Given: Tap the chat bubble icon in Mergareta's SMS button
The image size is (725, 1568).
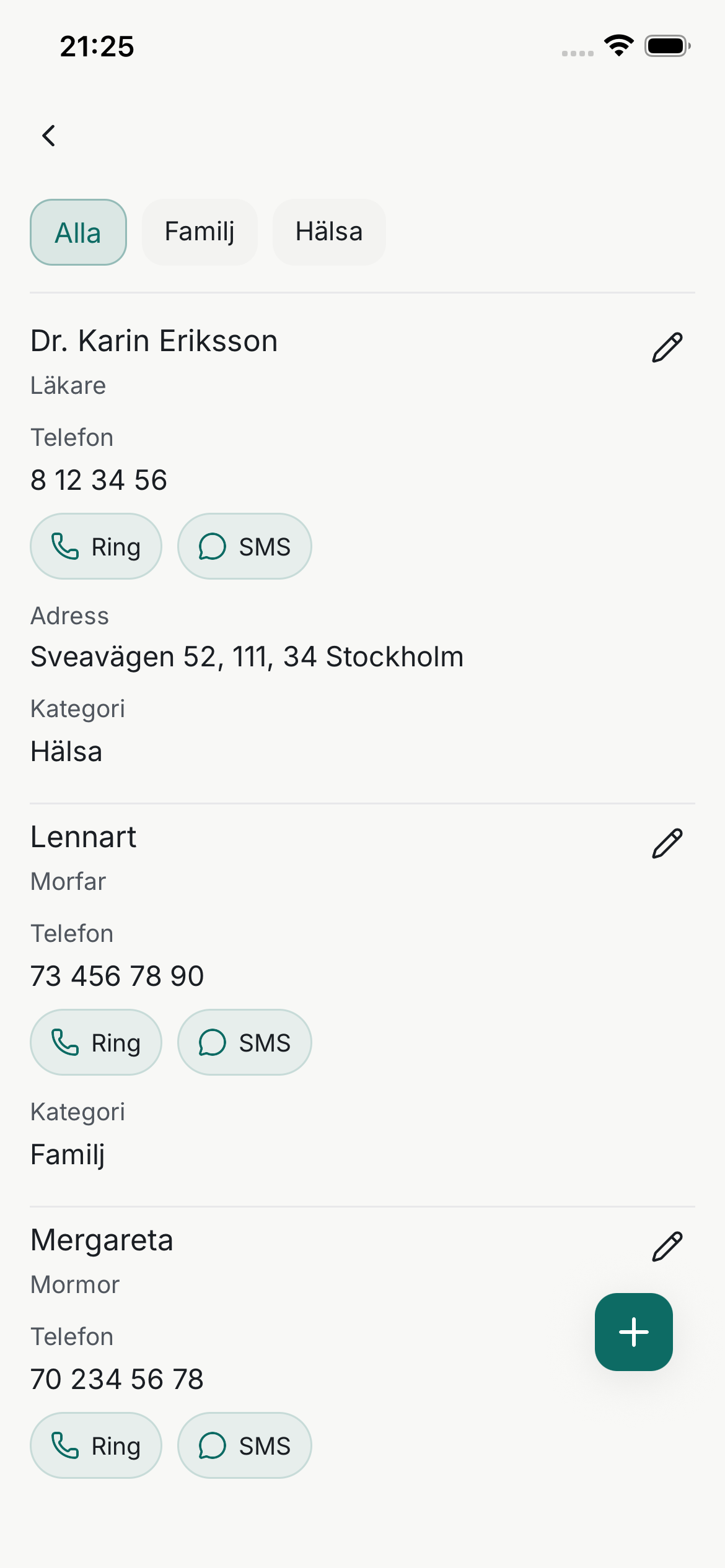Looking at the screenshot, I should pos(211,1445).
